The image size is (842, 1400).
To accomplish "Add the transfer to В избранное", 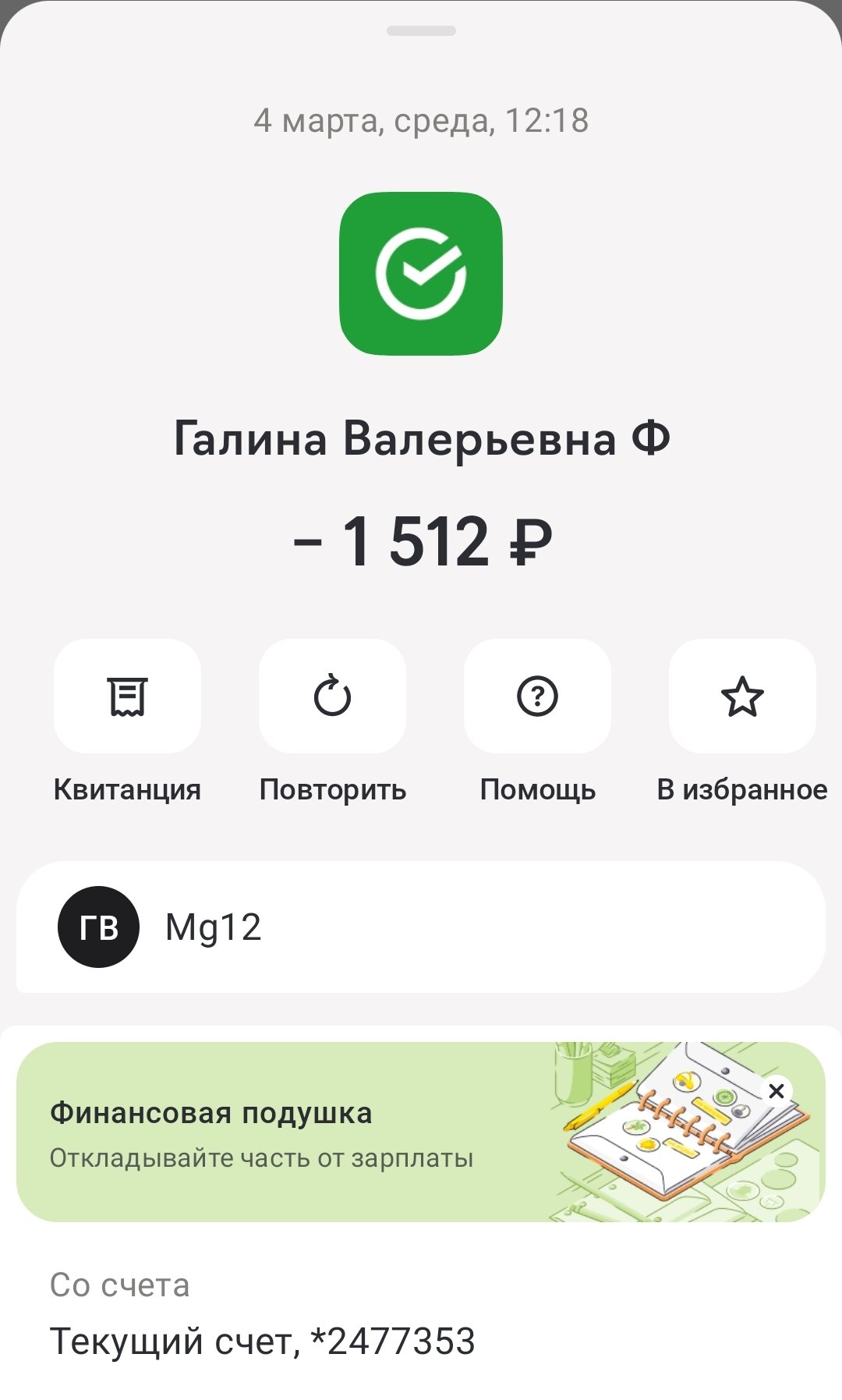I will (742, 696).
